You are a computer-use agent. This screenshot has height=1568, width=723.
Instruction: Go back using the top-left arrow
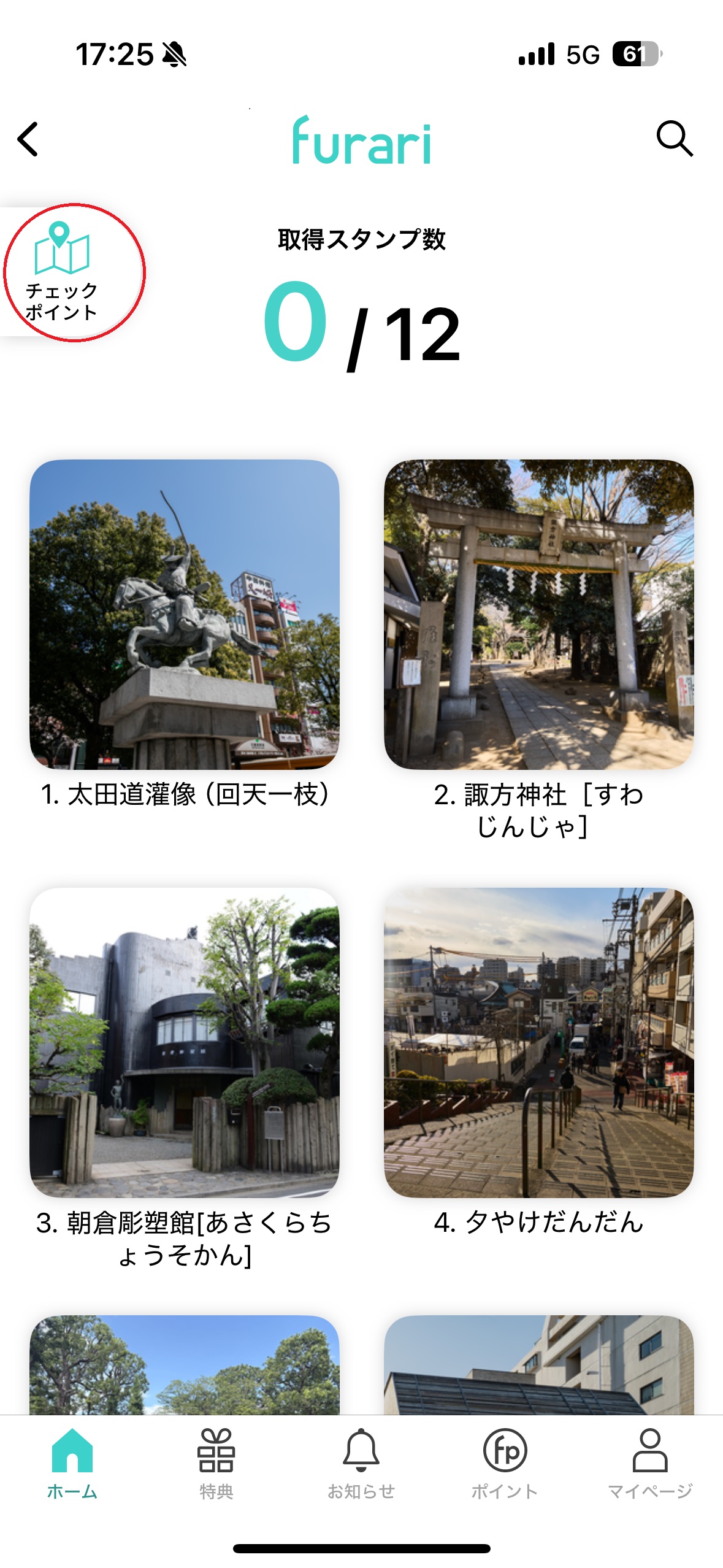point(28,139)
